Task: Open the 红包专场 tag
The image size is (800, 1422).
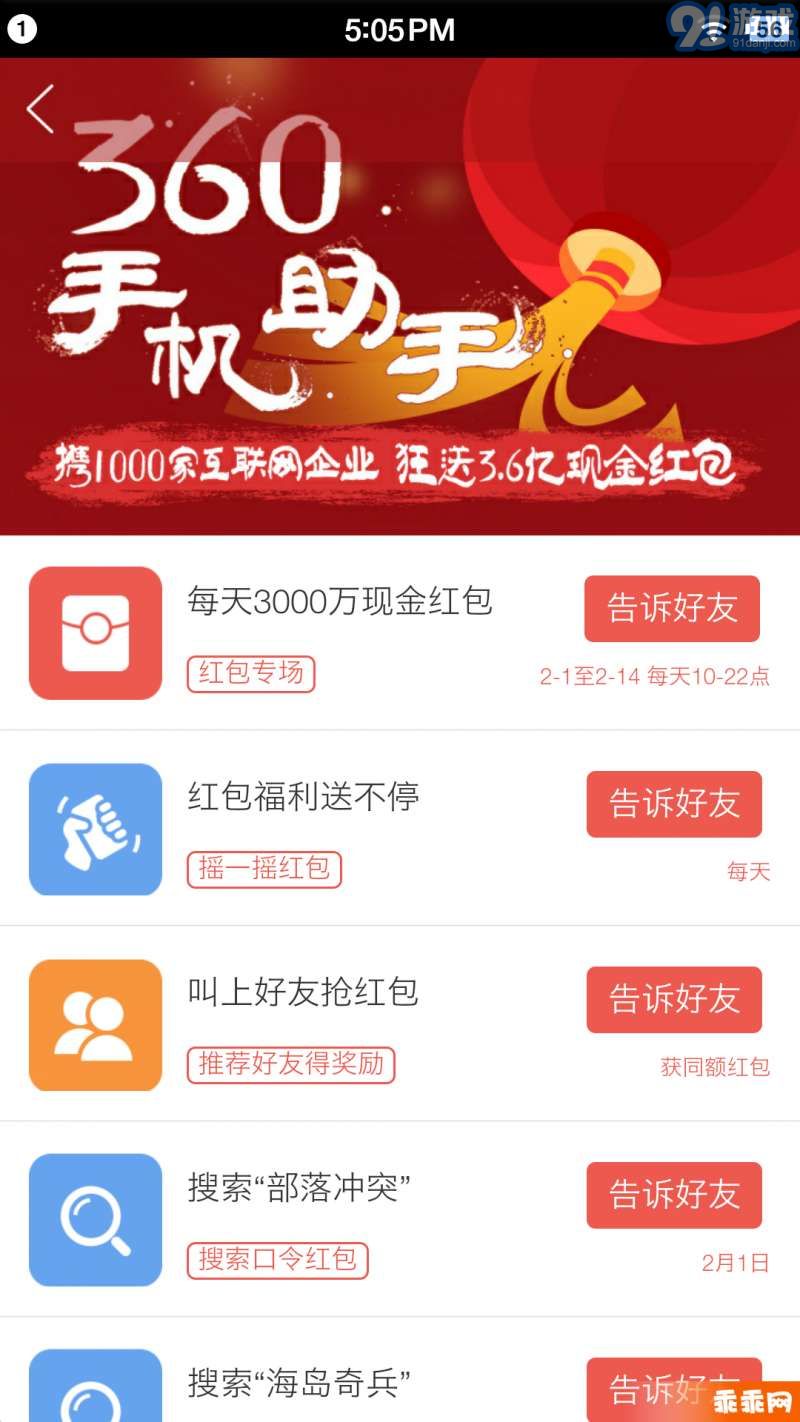Action: 250,674
